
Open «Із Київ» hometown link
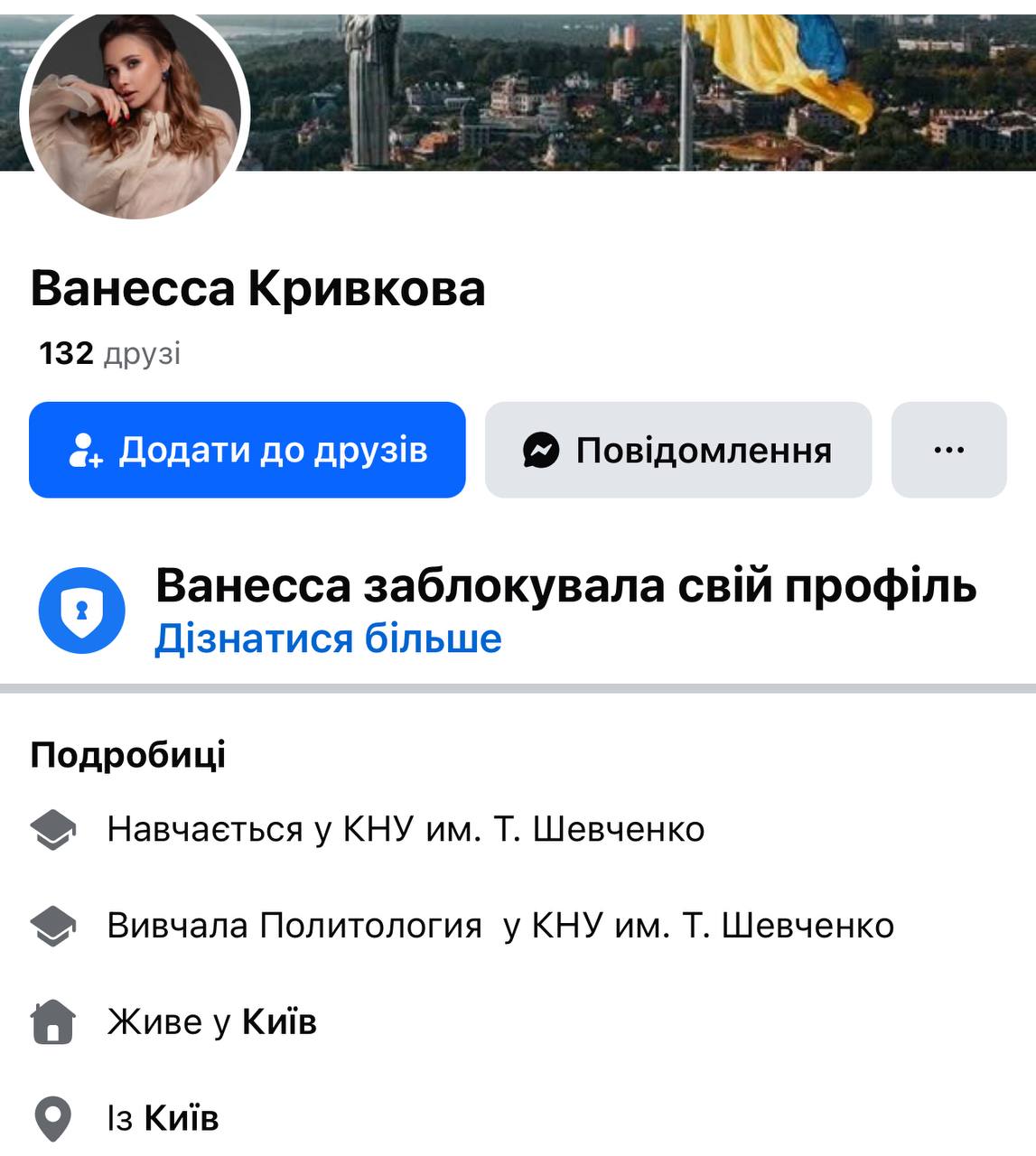(182, 1119)
